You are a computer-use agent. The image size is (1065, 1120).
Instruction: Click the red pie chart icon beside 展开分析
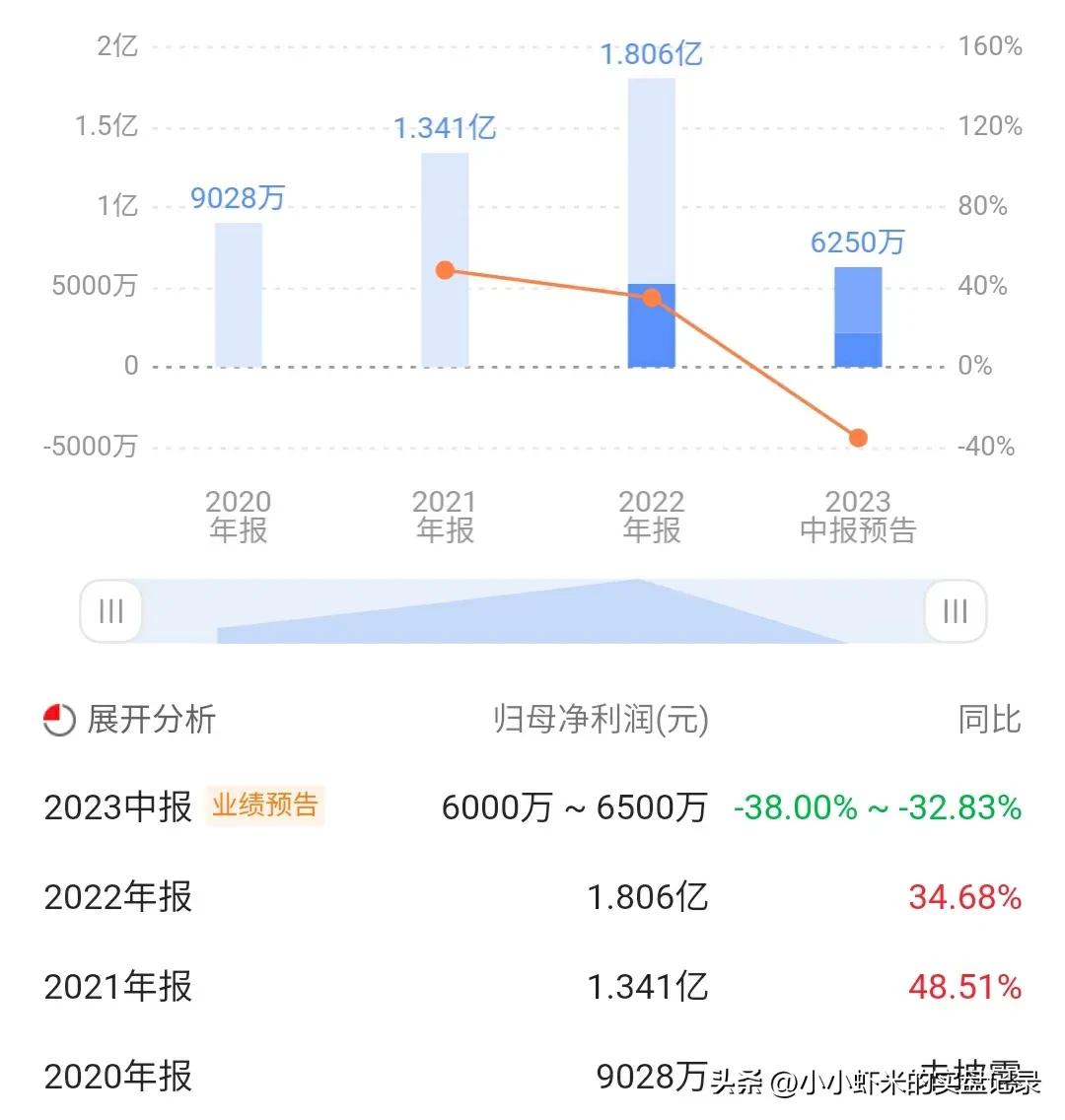click(x=61, y=720)
